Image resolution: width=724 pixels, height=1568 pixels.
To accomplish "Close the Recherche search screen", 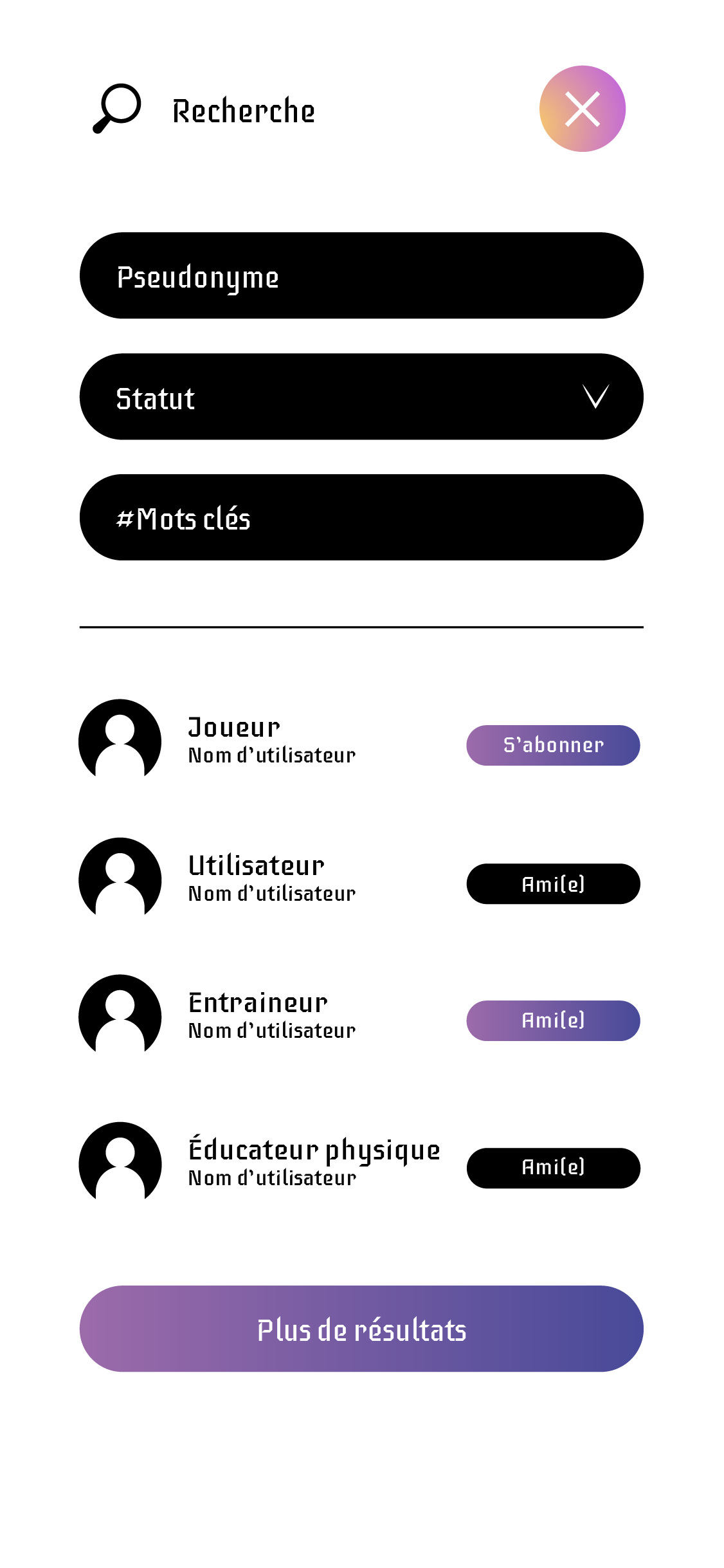I will coord(582,109).
